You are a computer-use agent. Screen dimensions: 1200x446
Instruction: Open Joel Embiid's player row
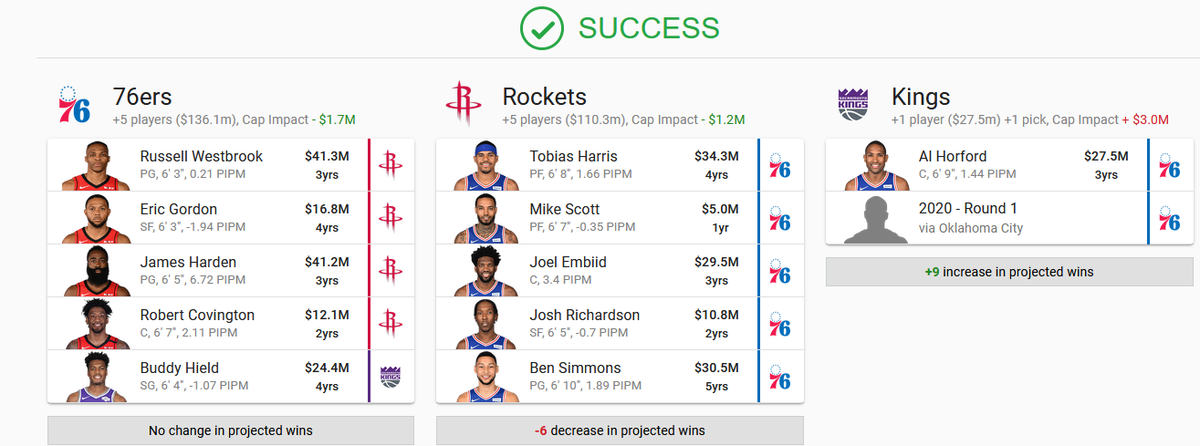[x=620, y=271]
